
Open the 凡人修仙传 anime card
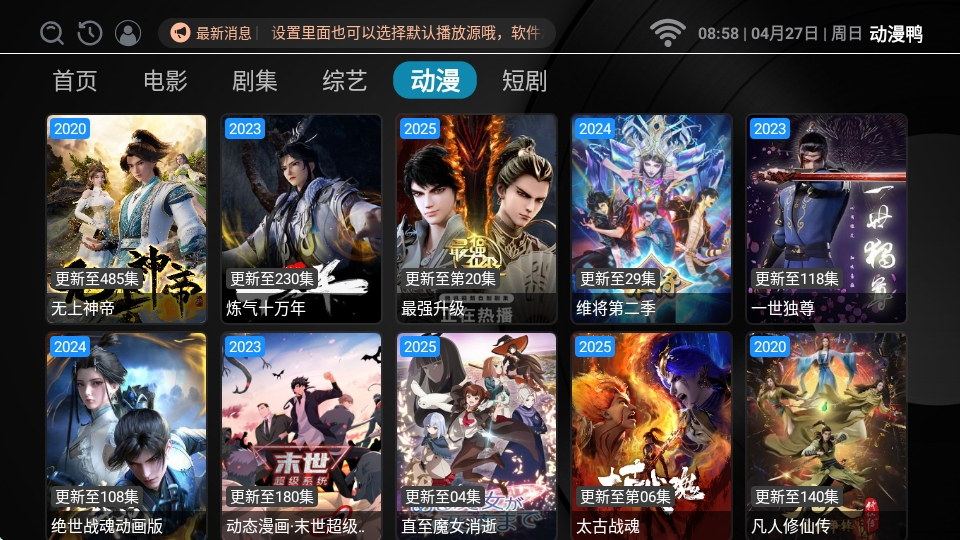point(827,436)
